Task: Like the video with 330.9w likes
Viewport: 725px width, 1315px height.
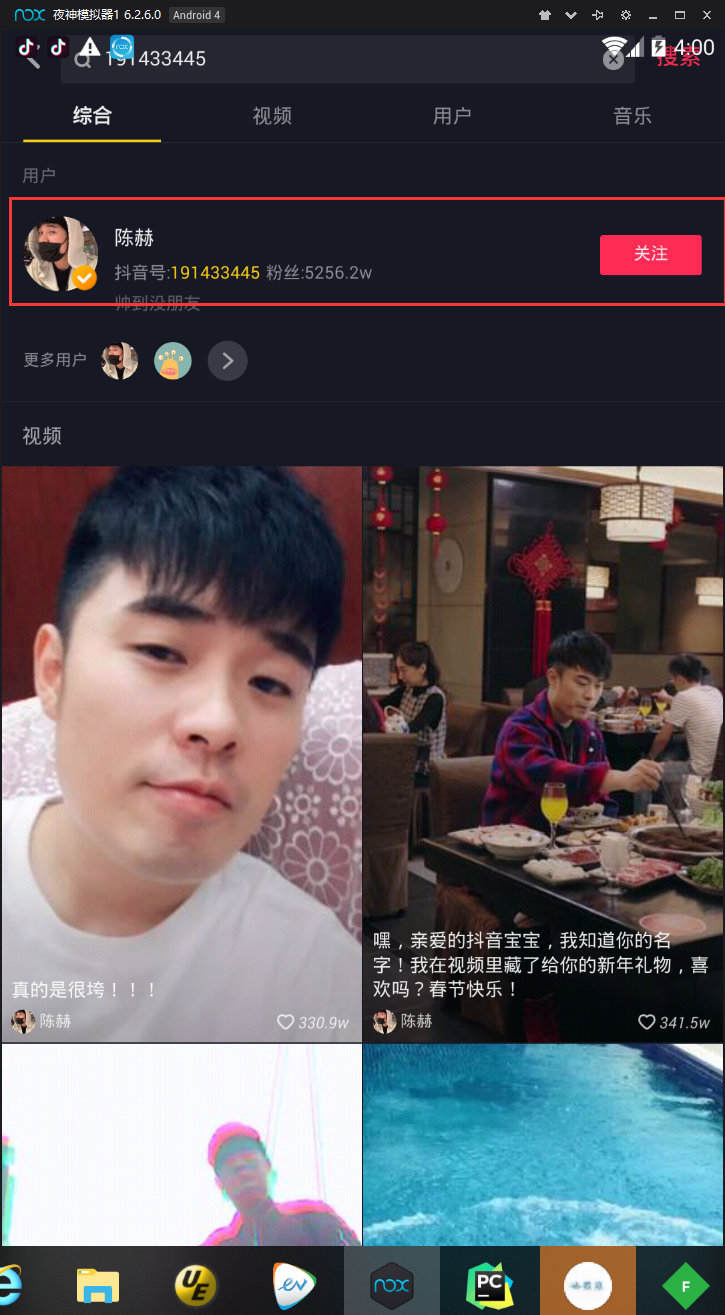Action: (286, 1022)
